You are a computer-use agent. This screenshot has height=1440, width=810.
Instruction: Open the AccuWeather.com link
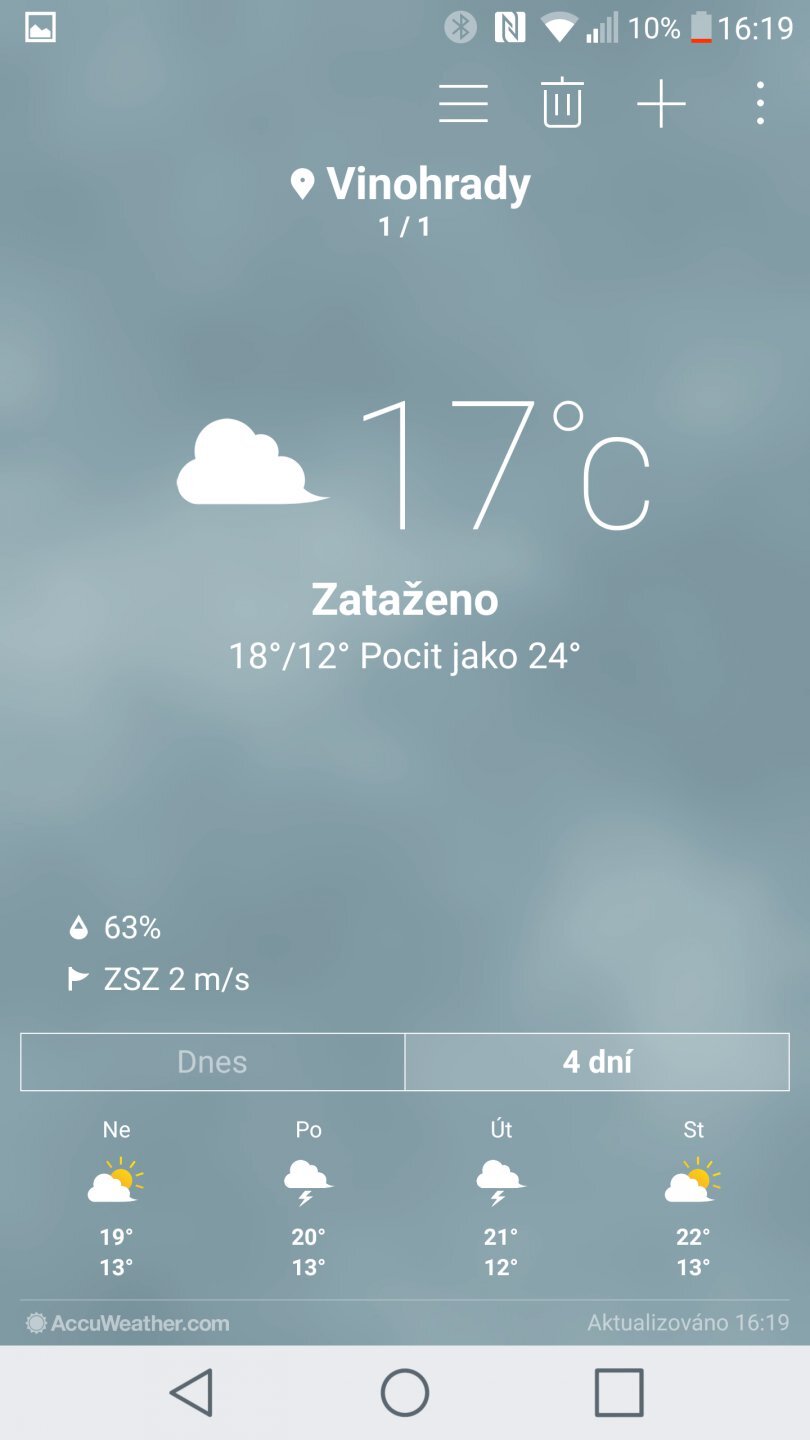[x=128, y=1323]
